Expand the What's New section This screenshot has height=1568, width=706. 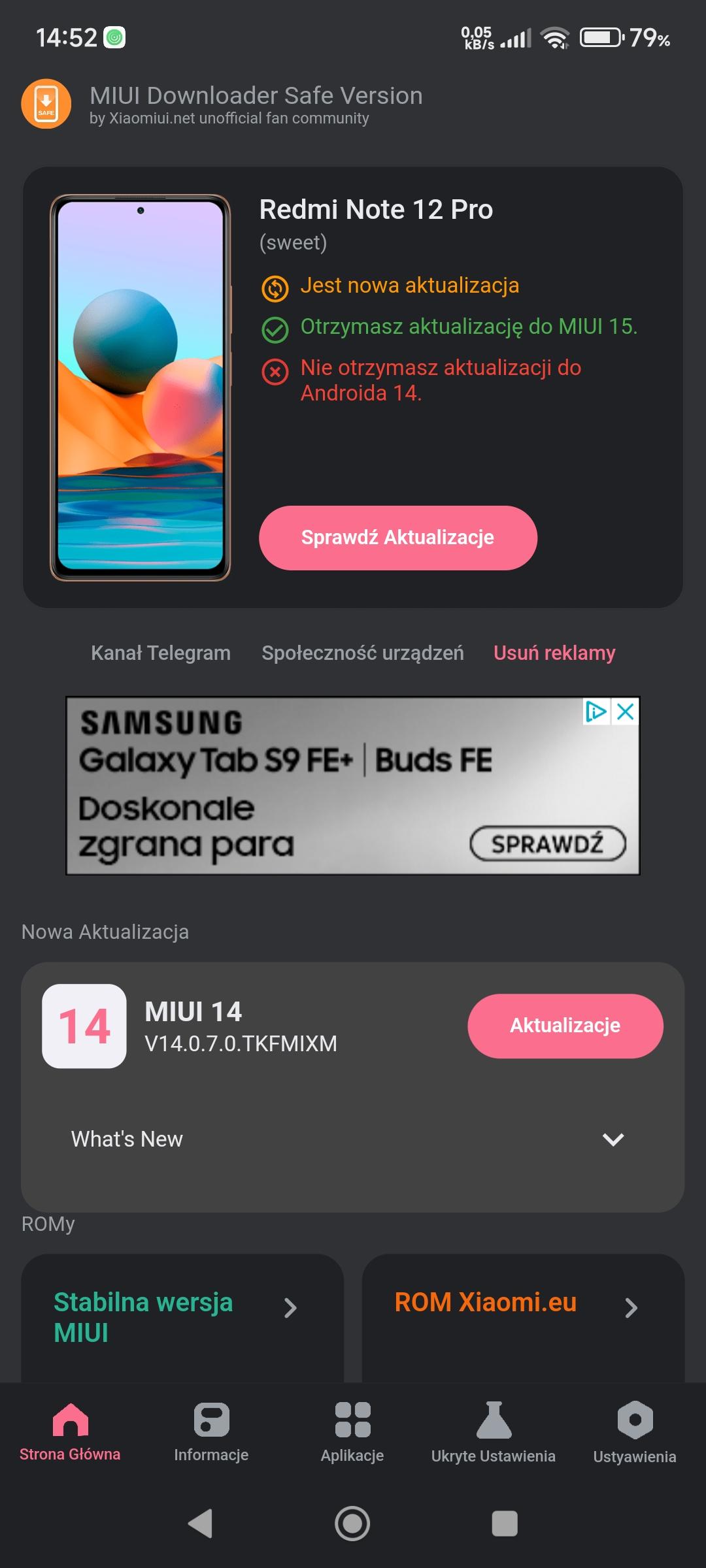613,1139
